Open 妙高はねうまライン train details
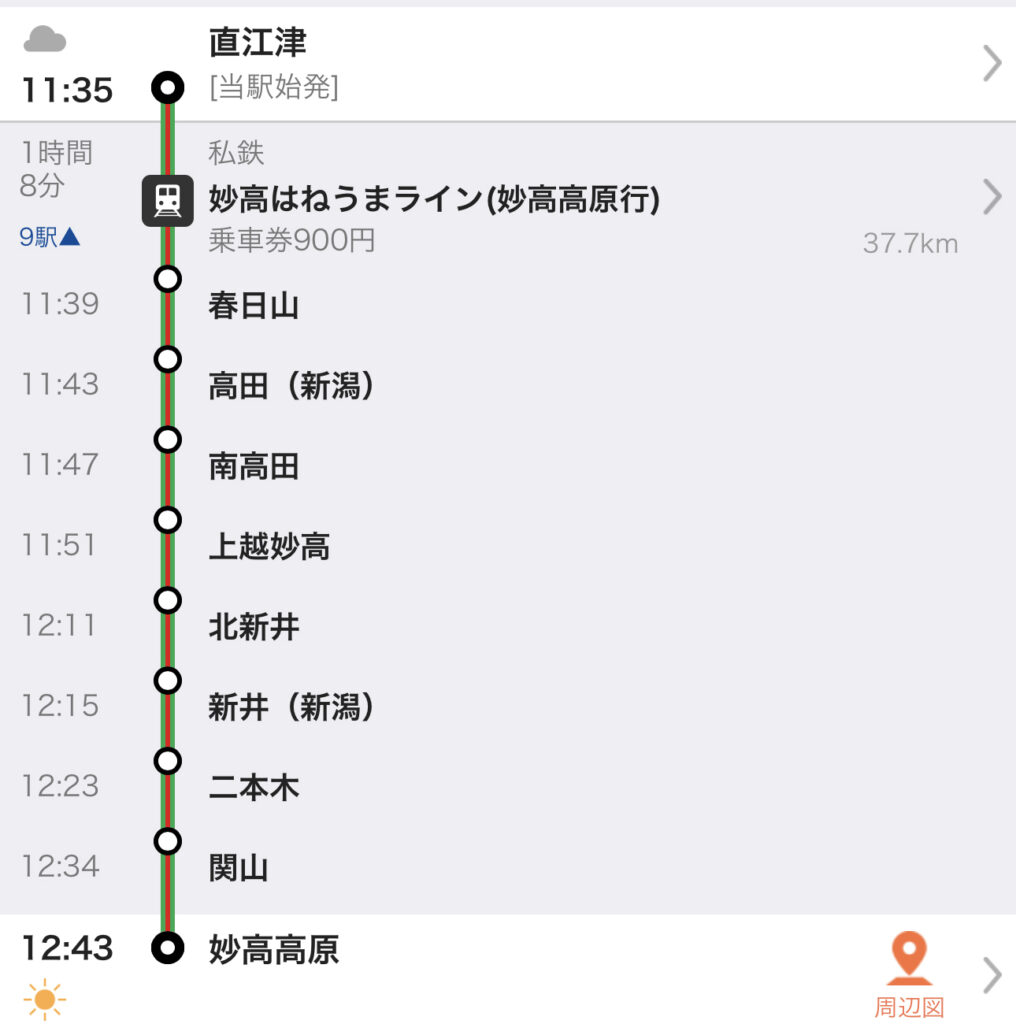This screenshot has height=1024, width=1016. [x=990, y=197]
